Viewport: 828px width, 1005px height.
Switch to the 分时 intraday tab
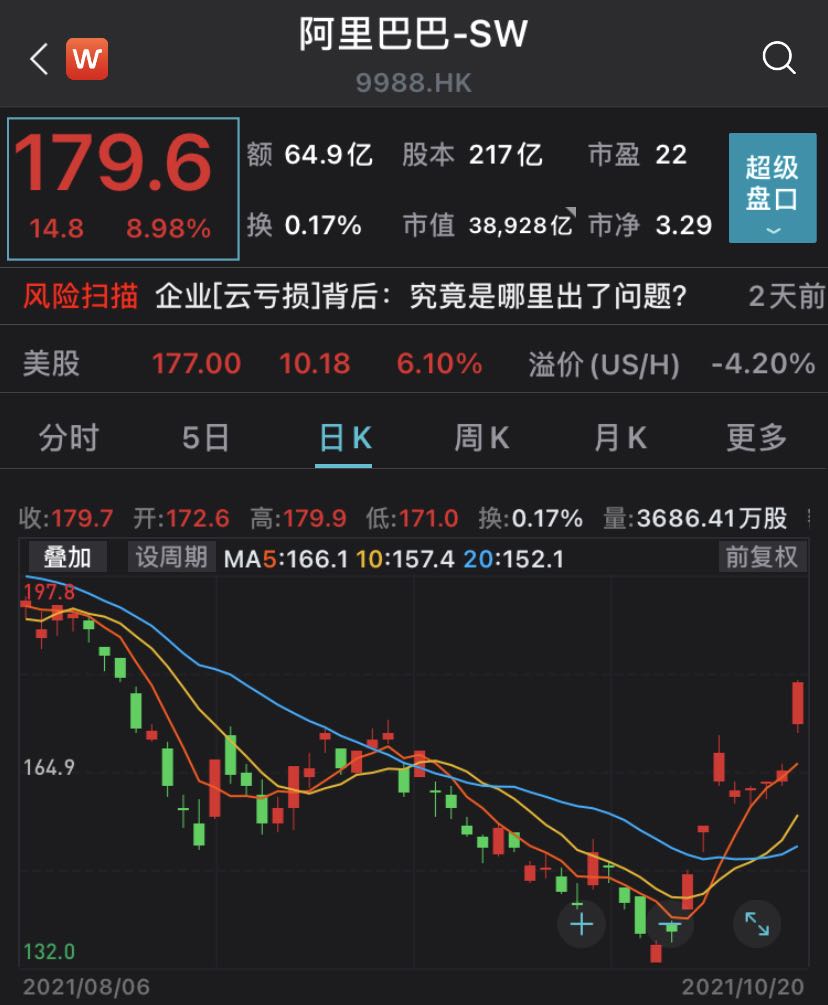(67, 437)
